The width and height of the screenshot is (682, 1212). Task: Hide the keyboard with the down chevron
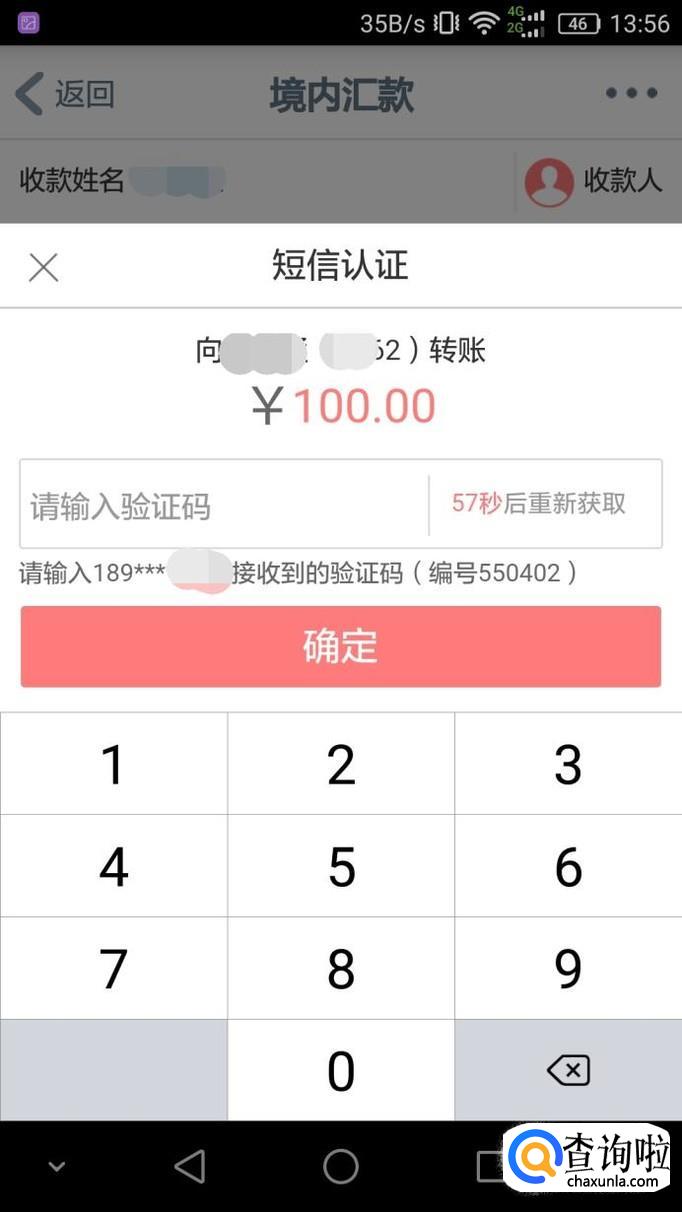57,1166
